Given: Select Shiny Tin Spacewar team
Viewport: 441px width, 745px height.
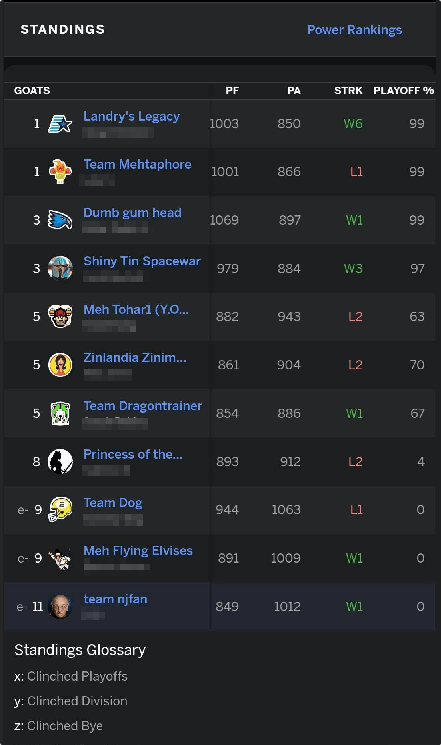Looking at the screenshot, I should pyautogui.click(x=142, y=261).
